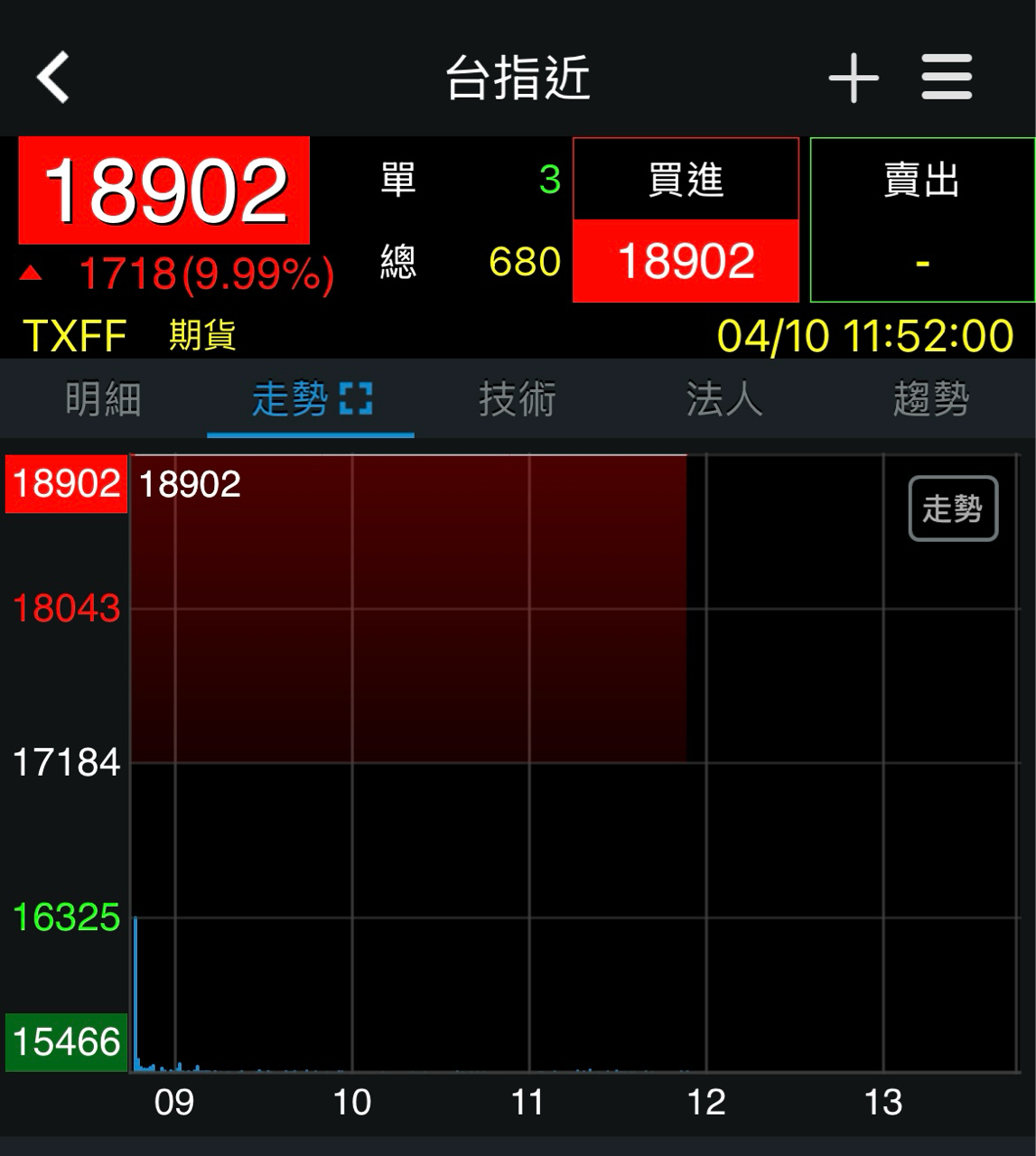Switch to the 法人 tab
Screen dimensions: 1036x1156
[723, 398]
